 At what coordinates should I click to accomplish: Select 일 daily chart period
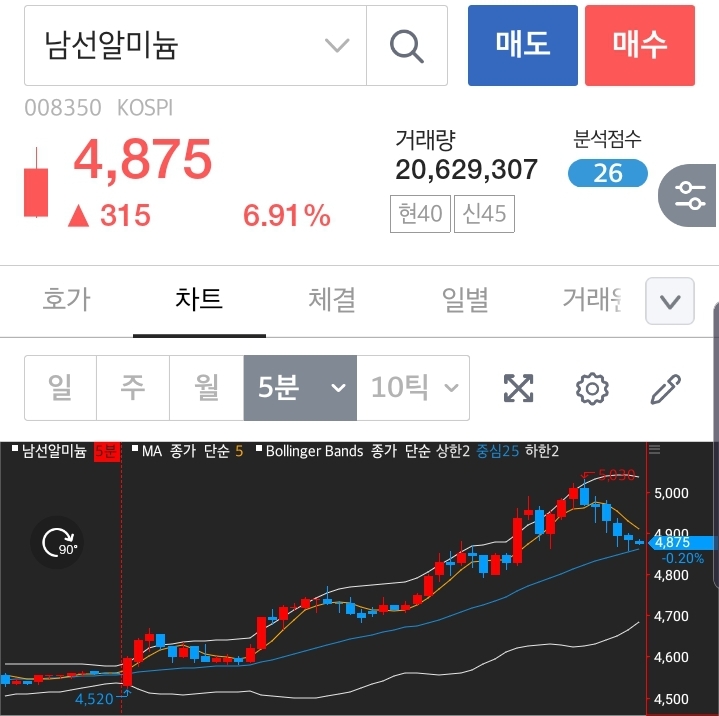coord(60,387)
